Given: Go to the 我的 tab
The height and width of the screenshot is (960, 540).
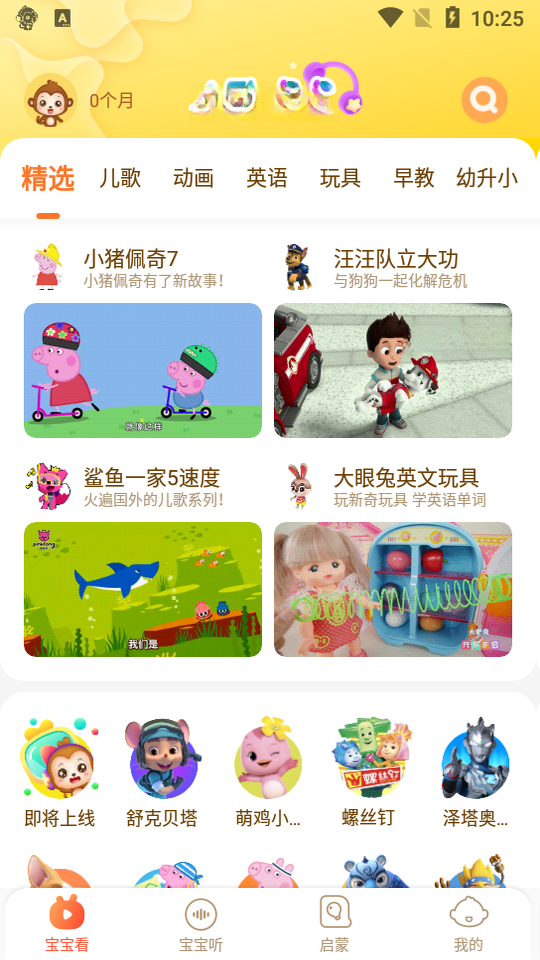Looking at the screenshot, I should (x=468, y=923).
